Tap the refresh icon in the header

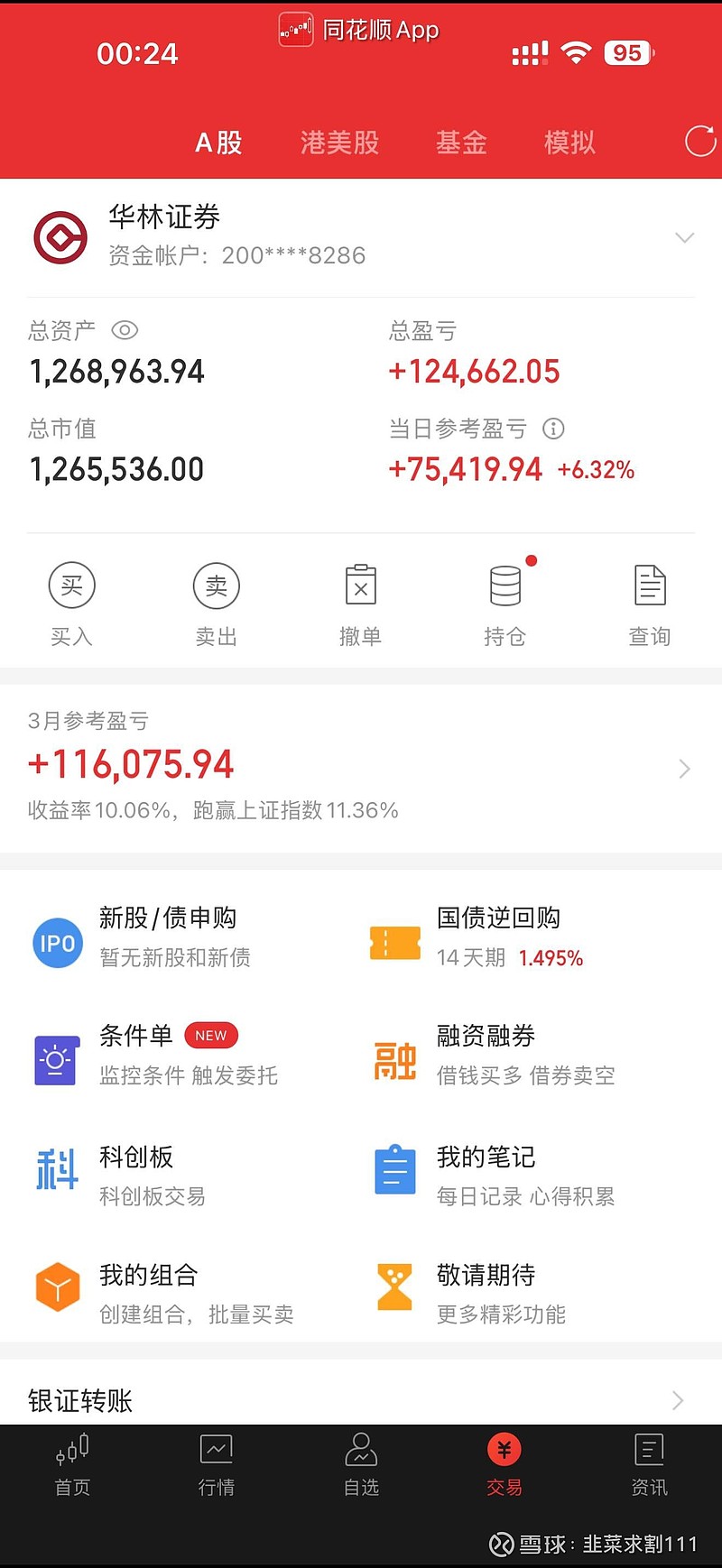point(699,143)
